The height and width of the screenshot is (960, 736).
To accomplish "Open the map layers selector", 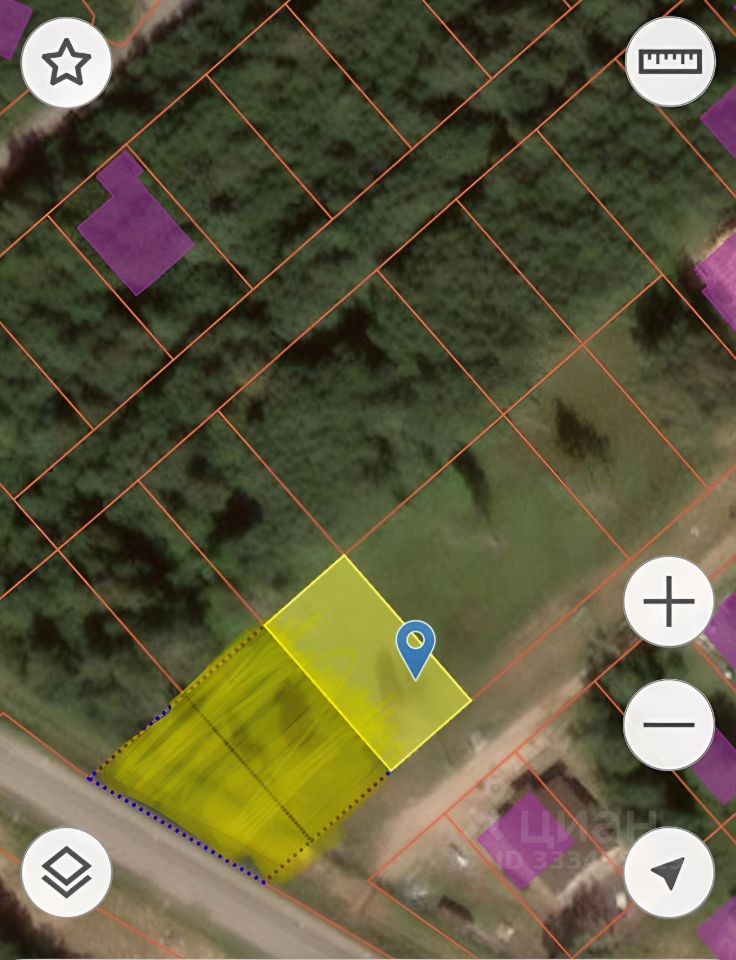I will [67, 872].
